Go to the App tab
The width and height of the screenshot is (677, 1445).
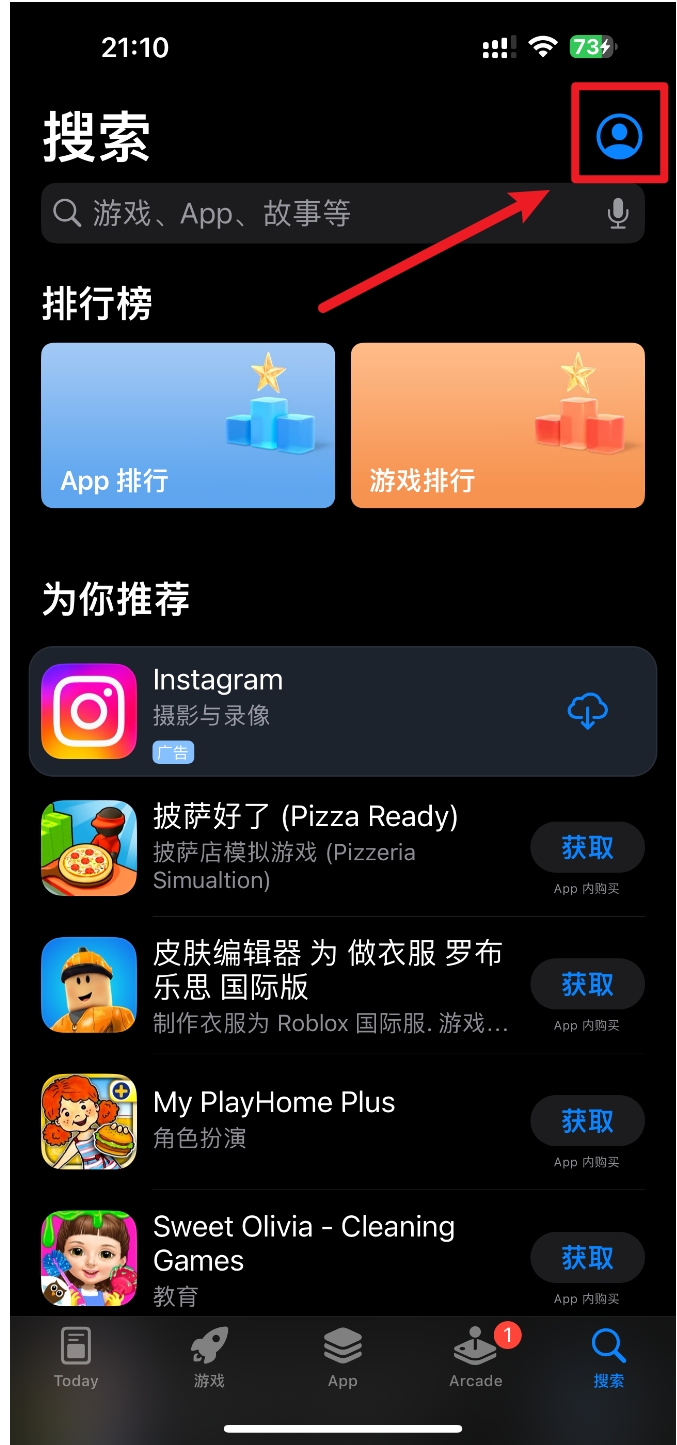tap(342, 1357)
